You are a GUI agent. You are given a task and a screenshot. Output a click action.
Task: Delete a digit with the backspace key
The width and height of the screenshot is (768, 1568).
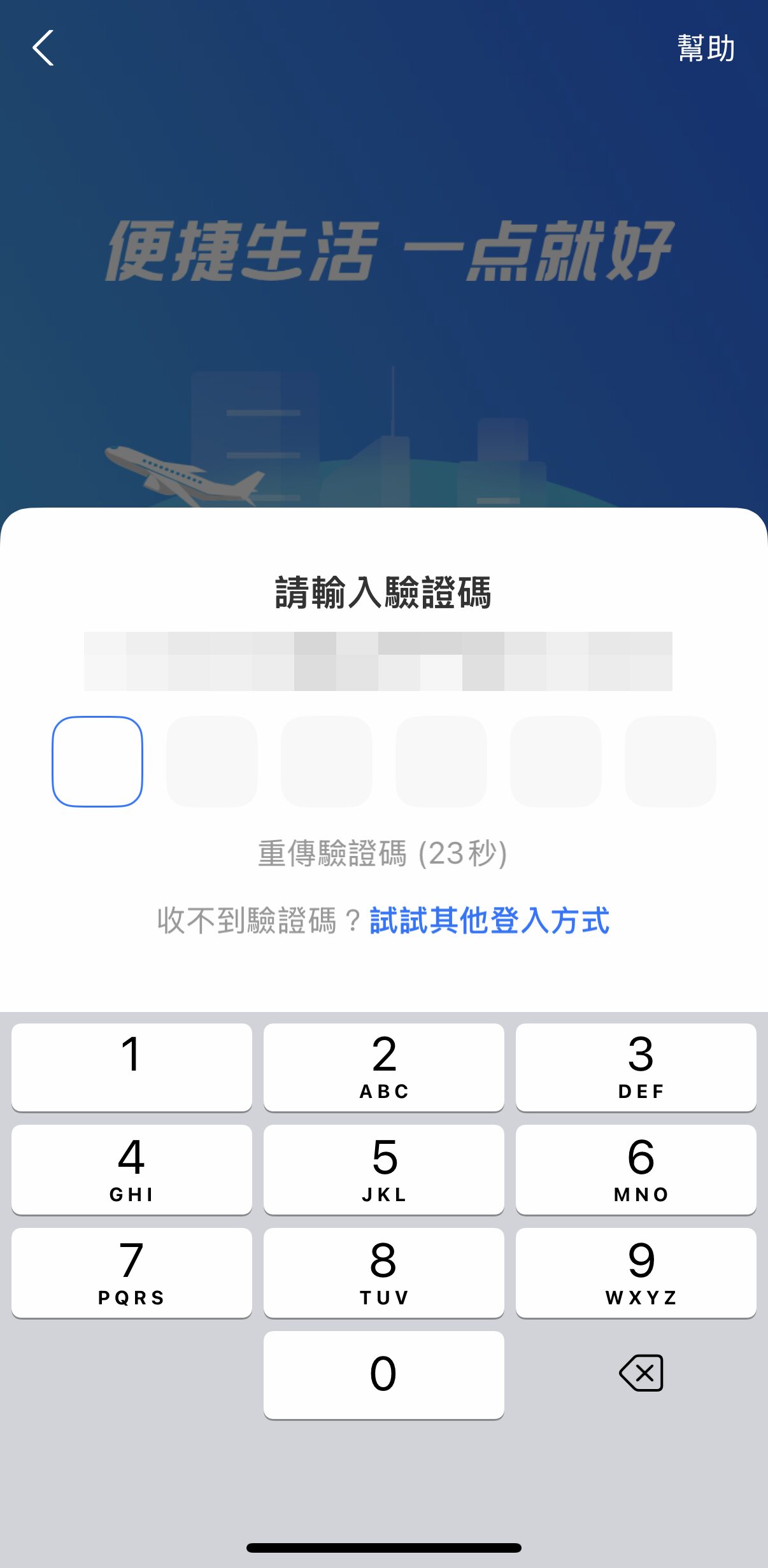point(641,1373)
